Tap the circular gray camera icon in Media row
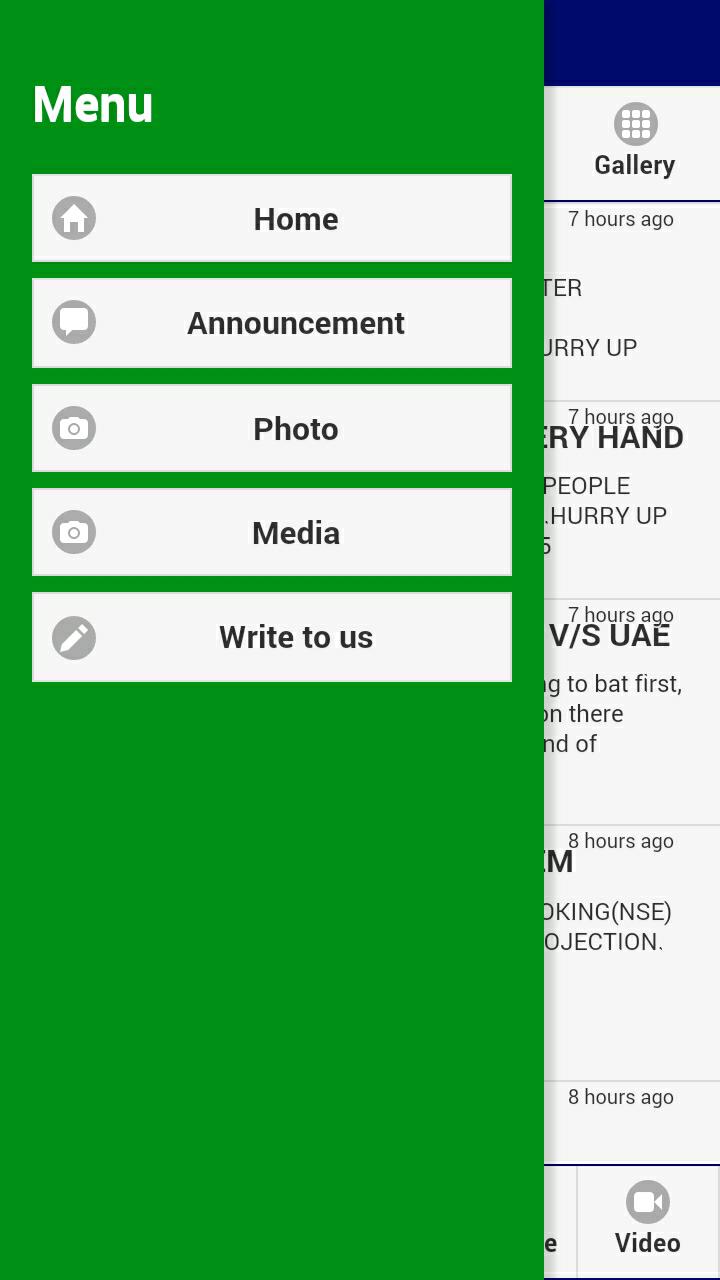The width and height of the screenshot is (720, 1280). coord(73,532)
